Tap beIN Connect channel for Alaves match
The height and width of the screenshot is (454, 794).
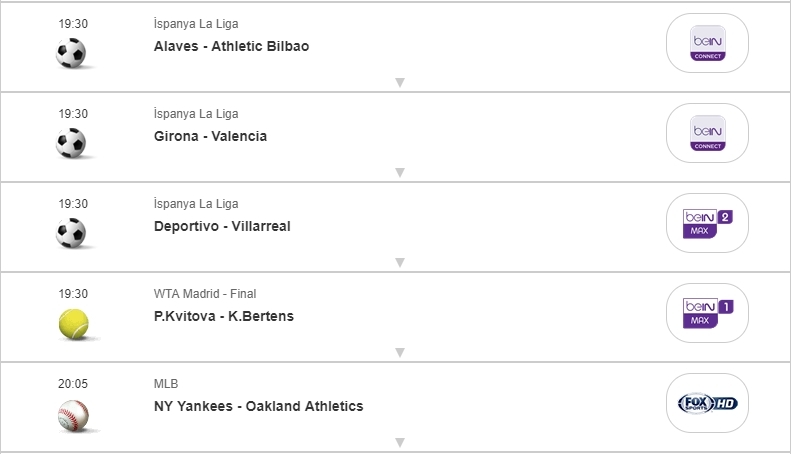(x=707, y=43)
